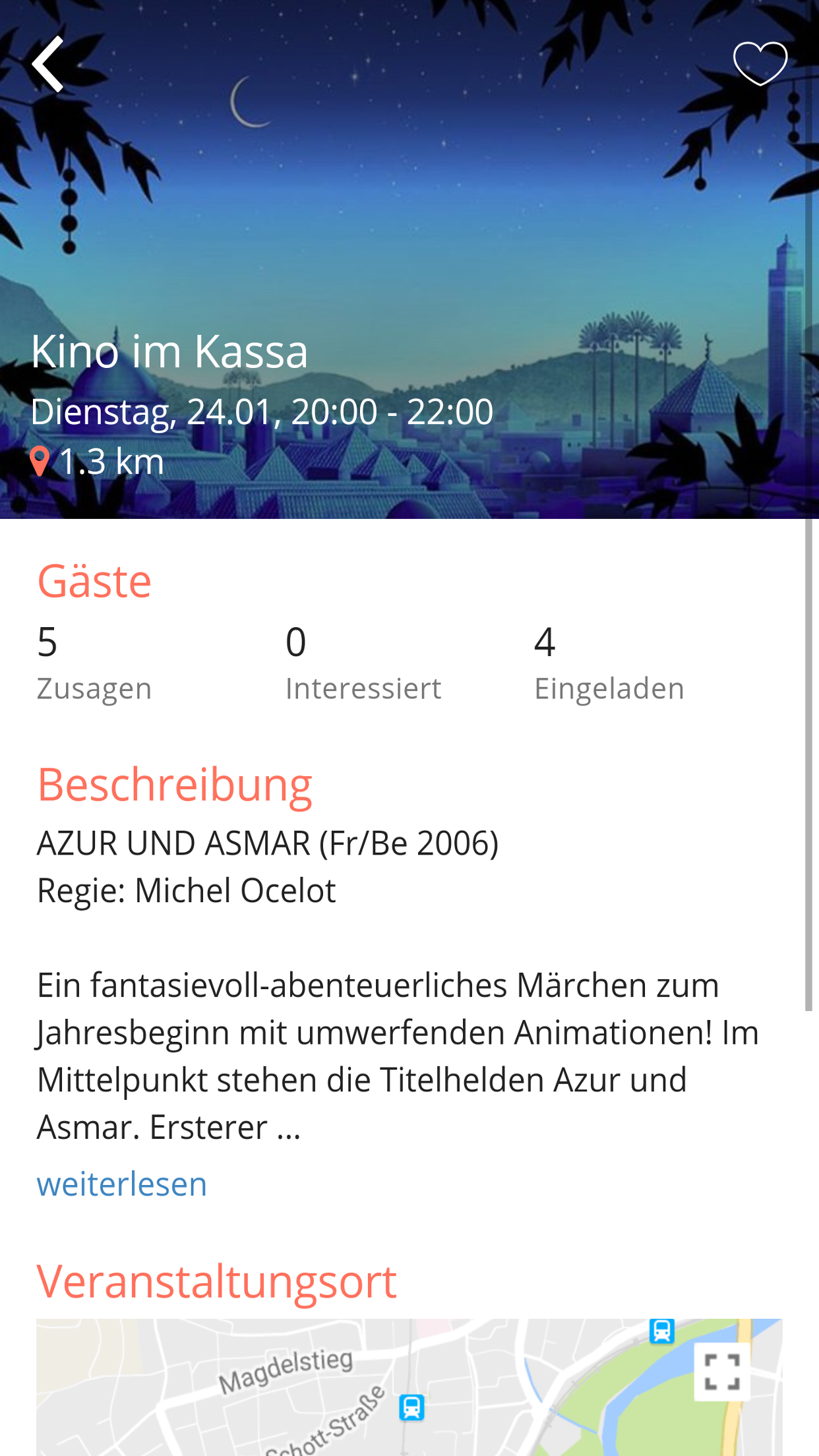Expand the map to fullscreen

[x=721, y=1372]
